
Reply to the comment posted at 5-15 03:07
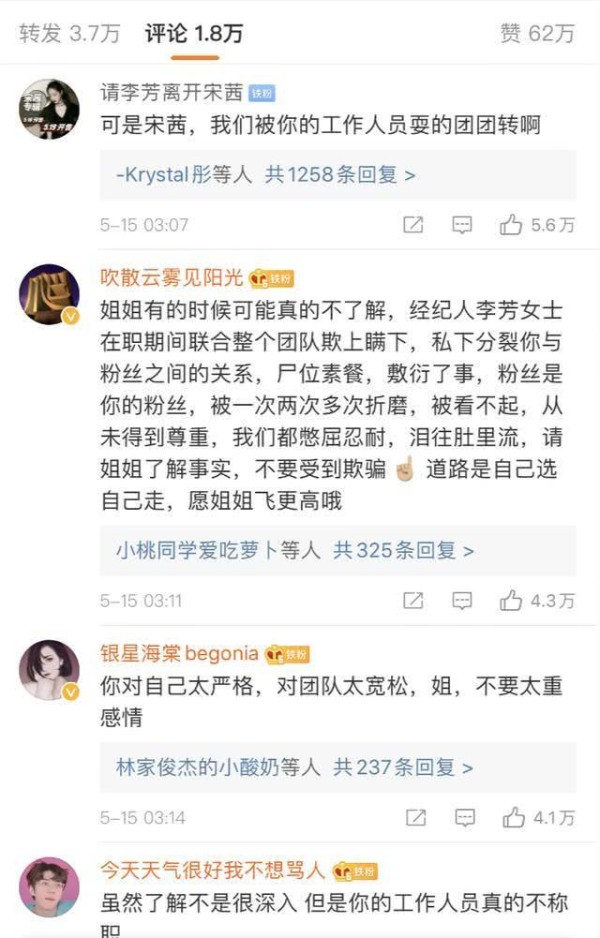[x=462, y=225]
